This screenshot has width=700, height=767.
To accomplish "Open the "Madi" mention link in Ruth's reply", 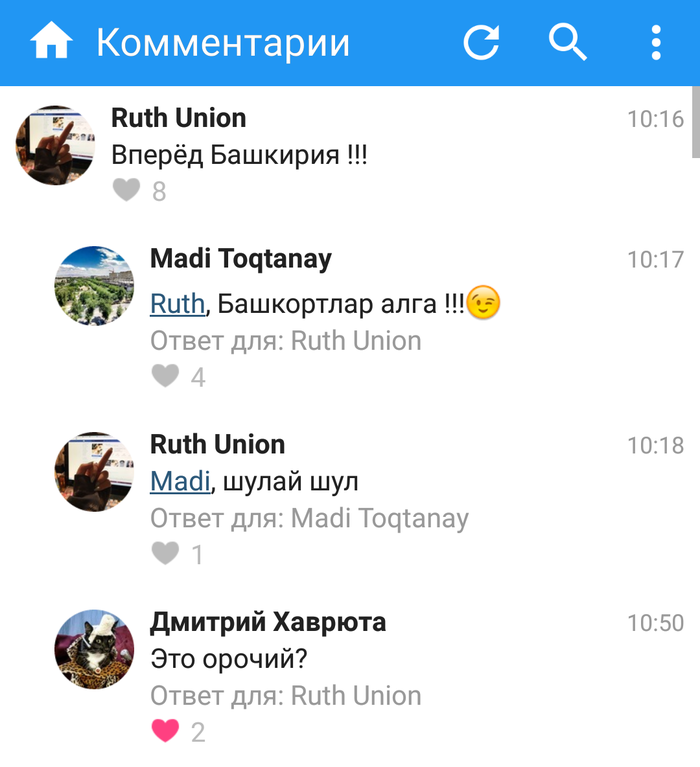I will pyautogui.click(x=180, y=482).
